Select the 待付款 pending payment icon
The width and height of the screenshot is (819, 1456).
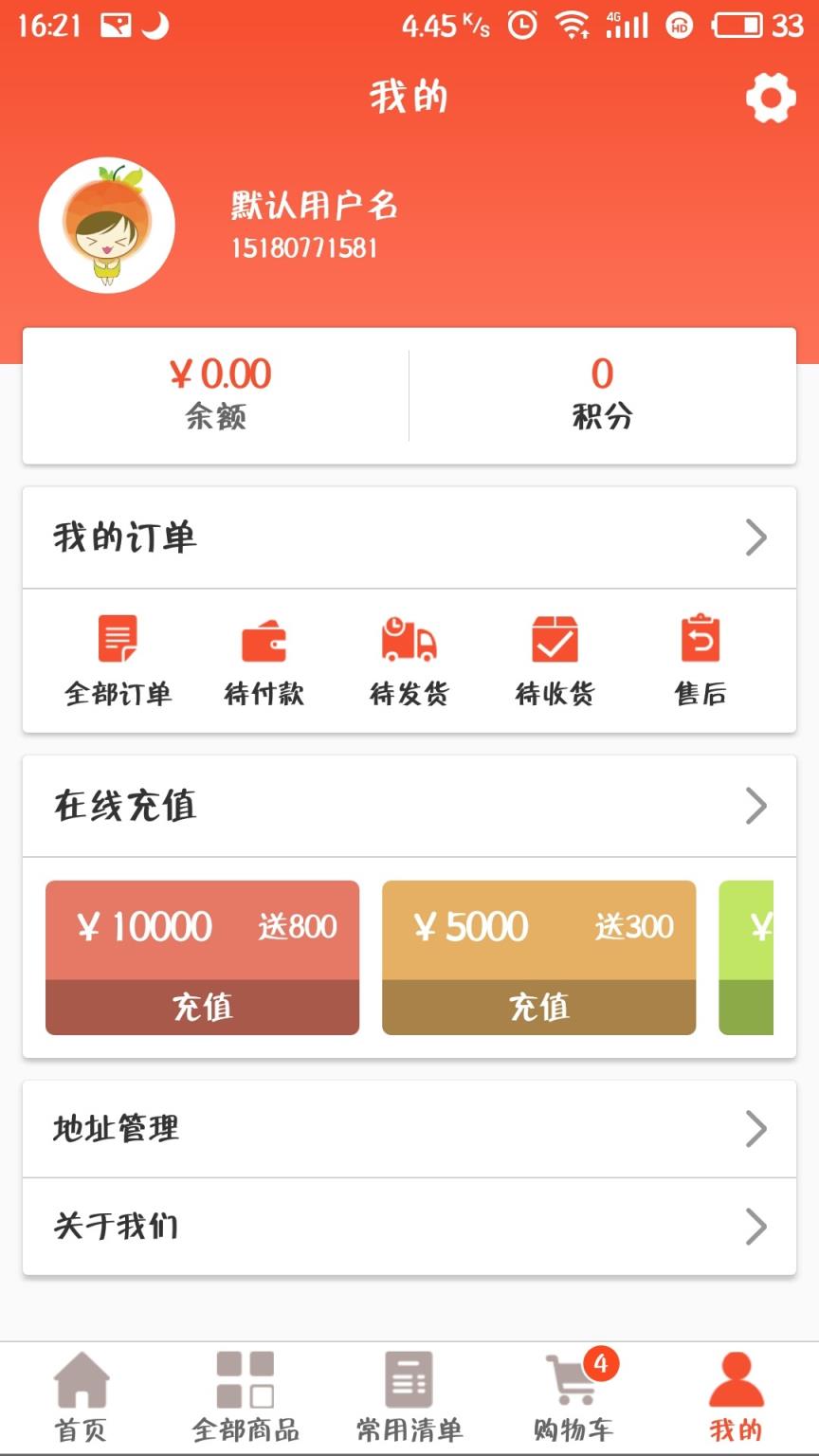pos(264,659)
